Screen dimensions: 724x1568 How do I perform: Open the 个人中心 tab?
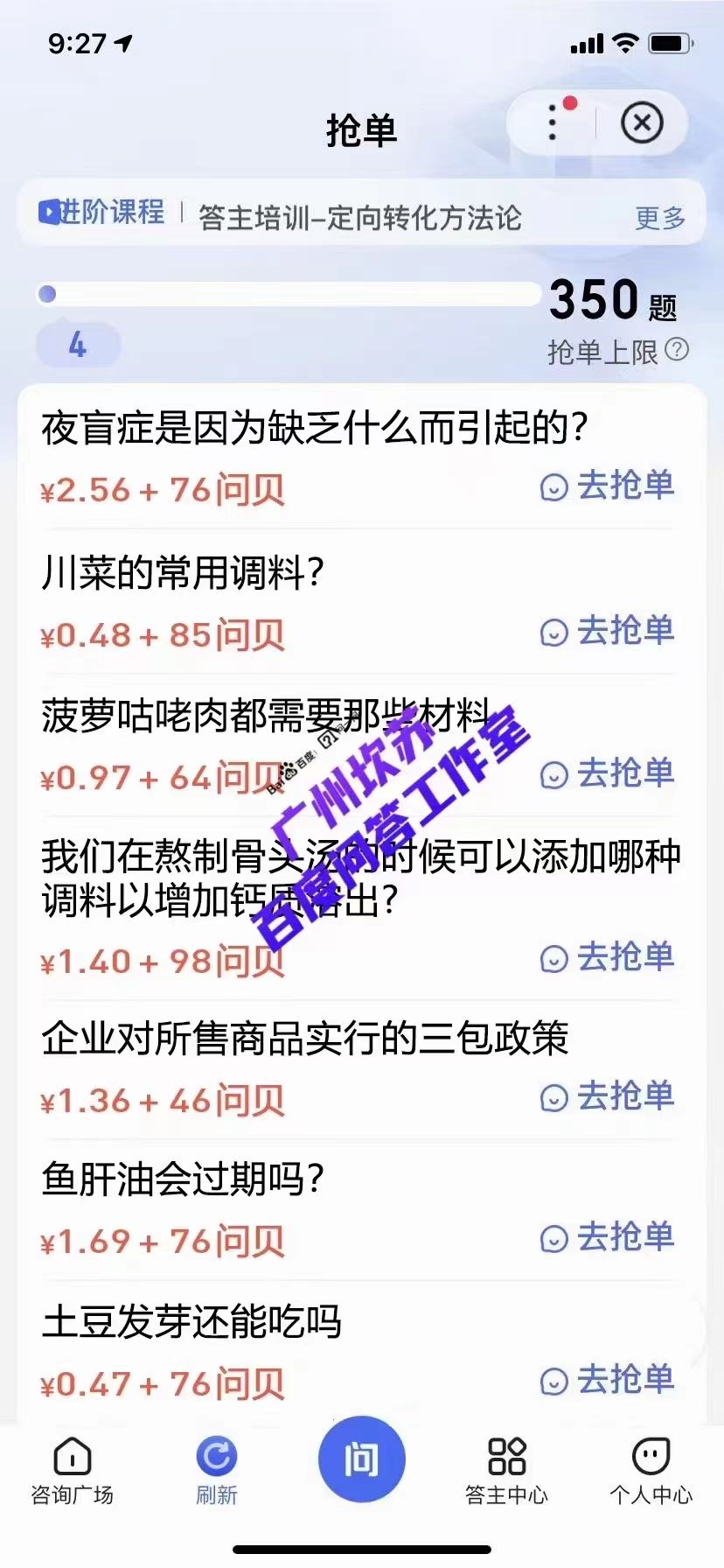pos(651,1472)
